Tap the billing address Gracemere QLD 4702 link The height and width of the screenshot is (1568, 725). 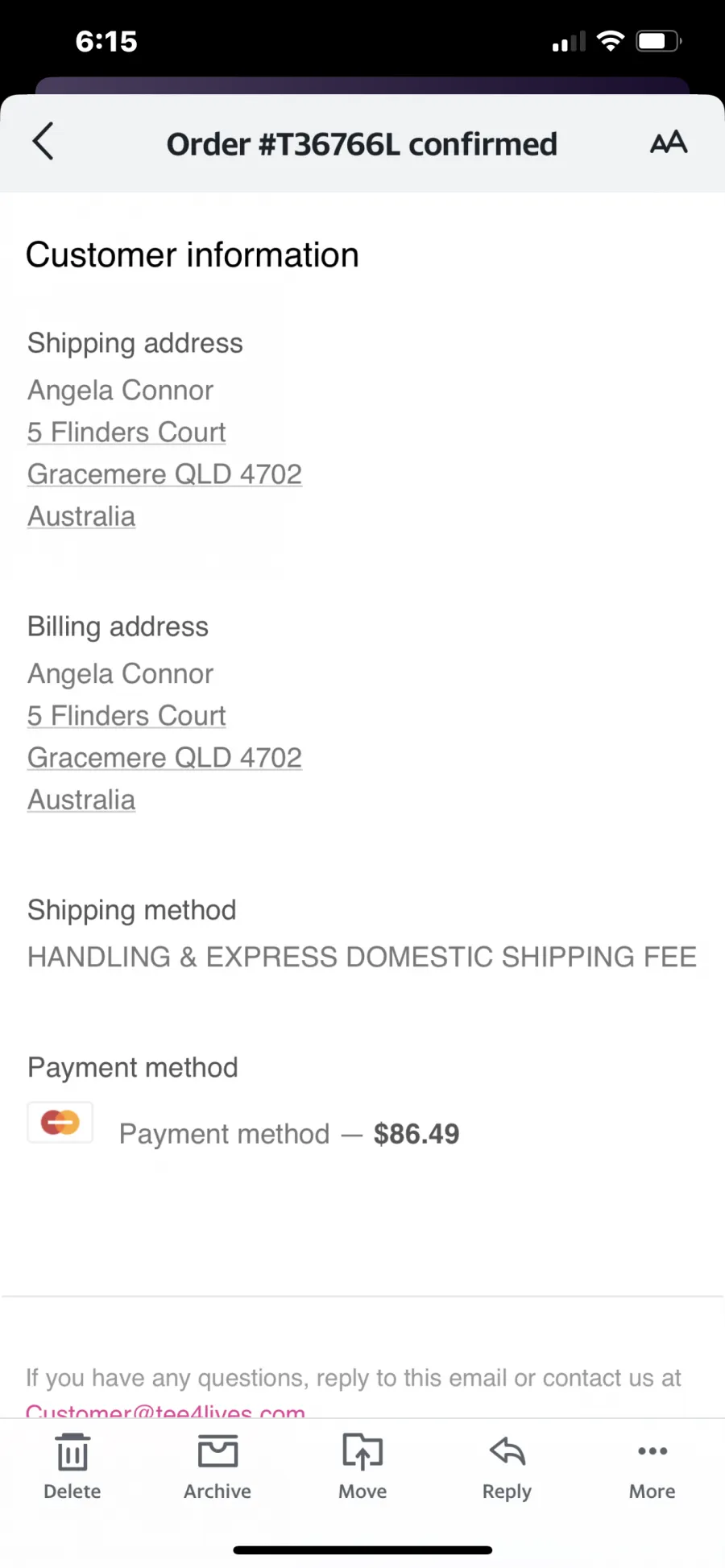pos(165,758)
